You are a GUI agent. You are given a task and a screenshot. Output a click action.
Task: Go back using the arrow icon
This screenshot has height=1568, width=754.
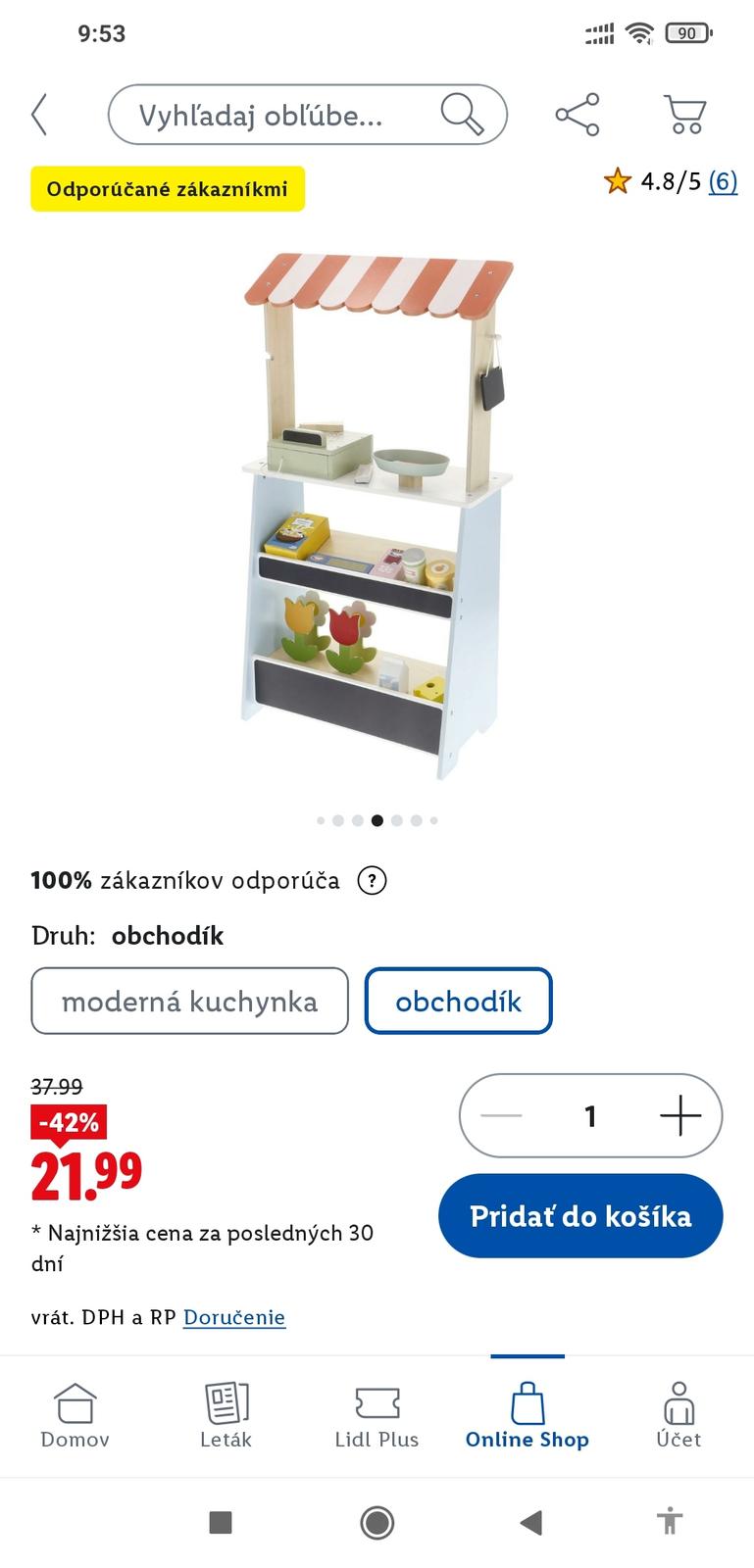[x=39, y=115]
